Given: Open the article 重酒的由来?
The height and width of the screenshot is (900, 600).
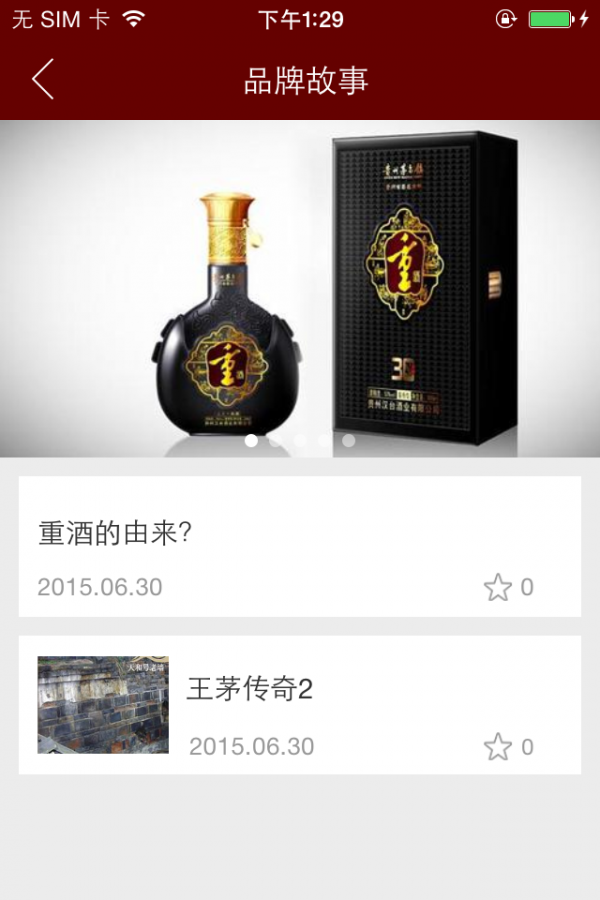Looking at the screenshot, I should (x=115, y=533).
